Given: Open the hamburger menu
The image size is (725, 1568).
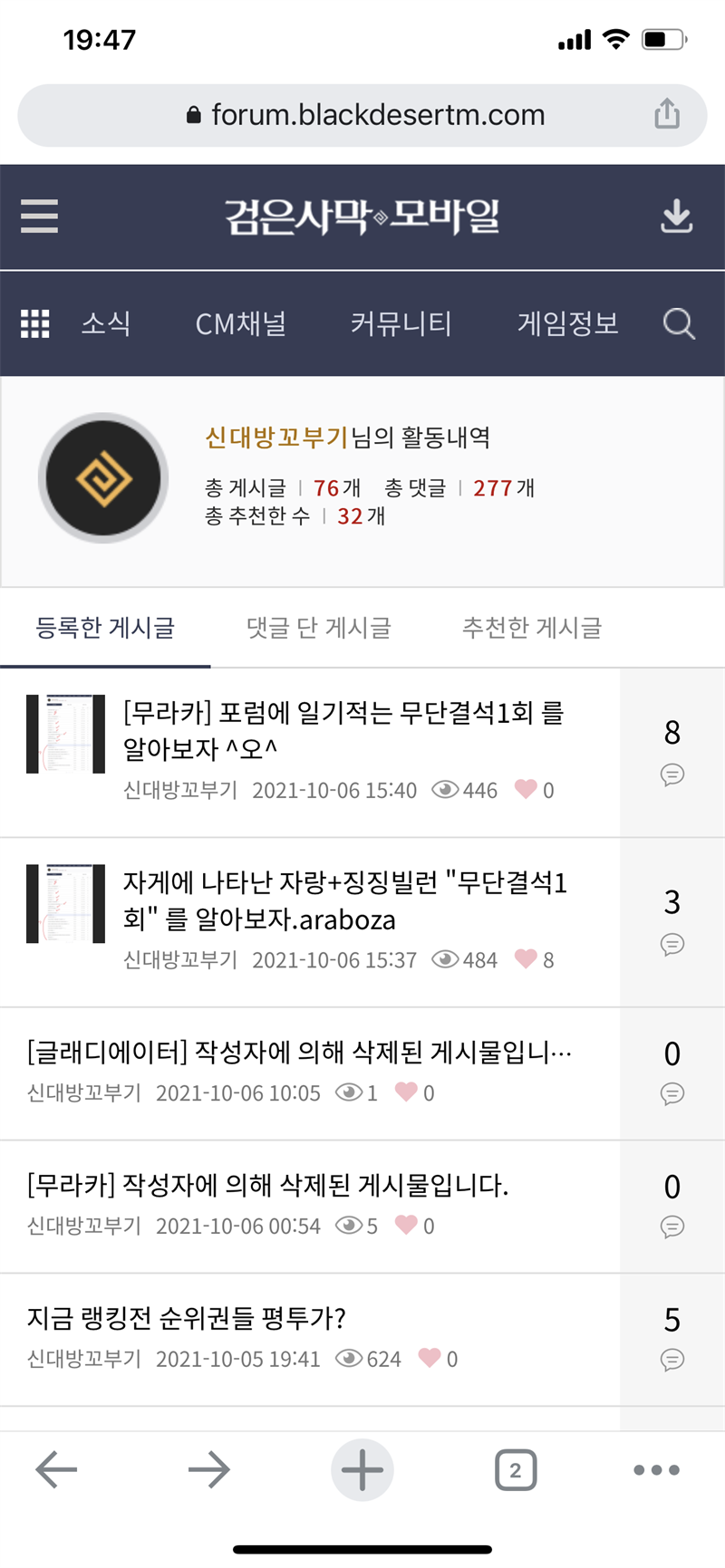Looking at the screenshot, I should [x=39, y=217].
